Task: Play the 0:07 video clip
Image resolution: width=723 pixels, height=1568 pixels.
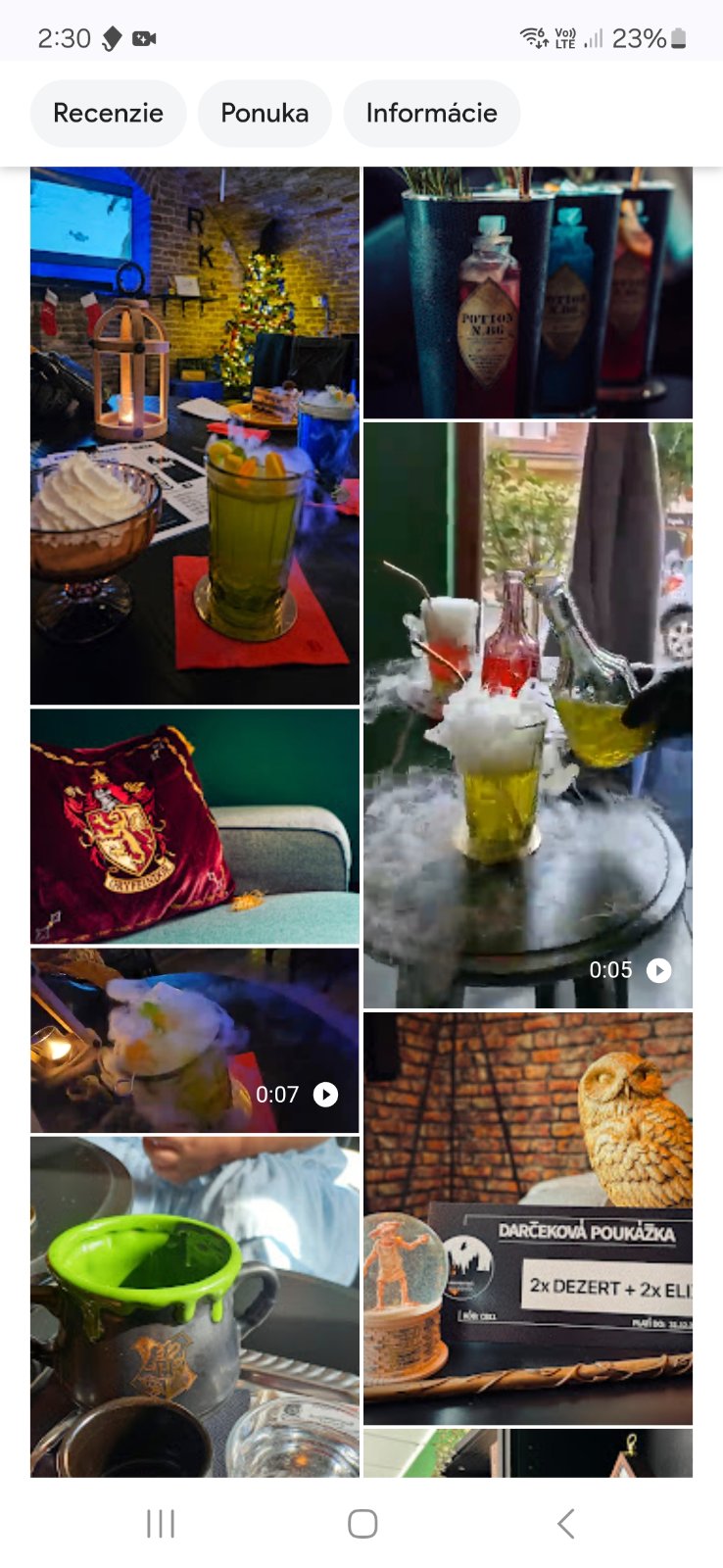Action: [194, 1040]
